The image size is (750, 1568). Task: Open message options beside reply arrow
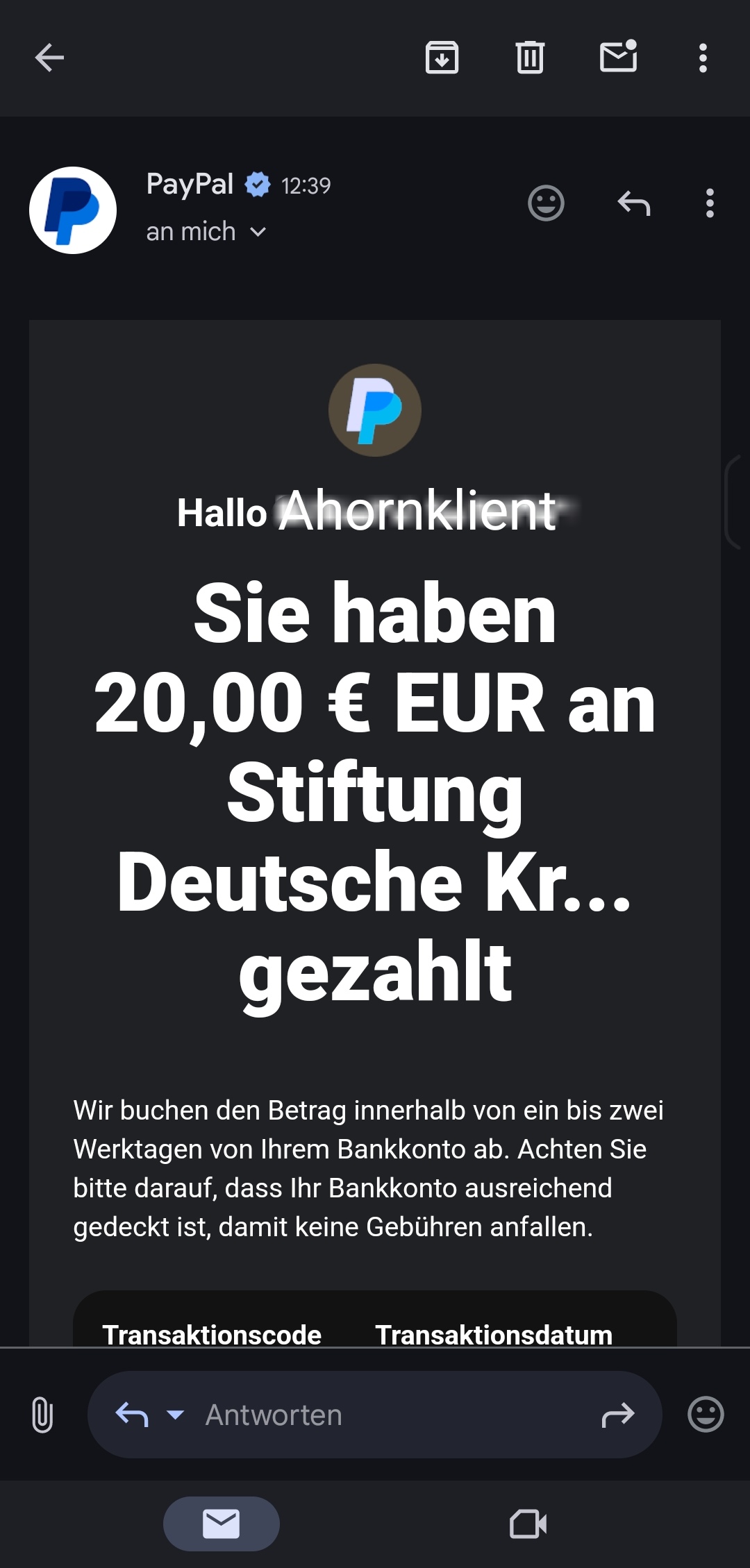point(709,203)
